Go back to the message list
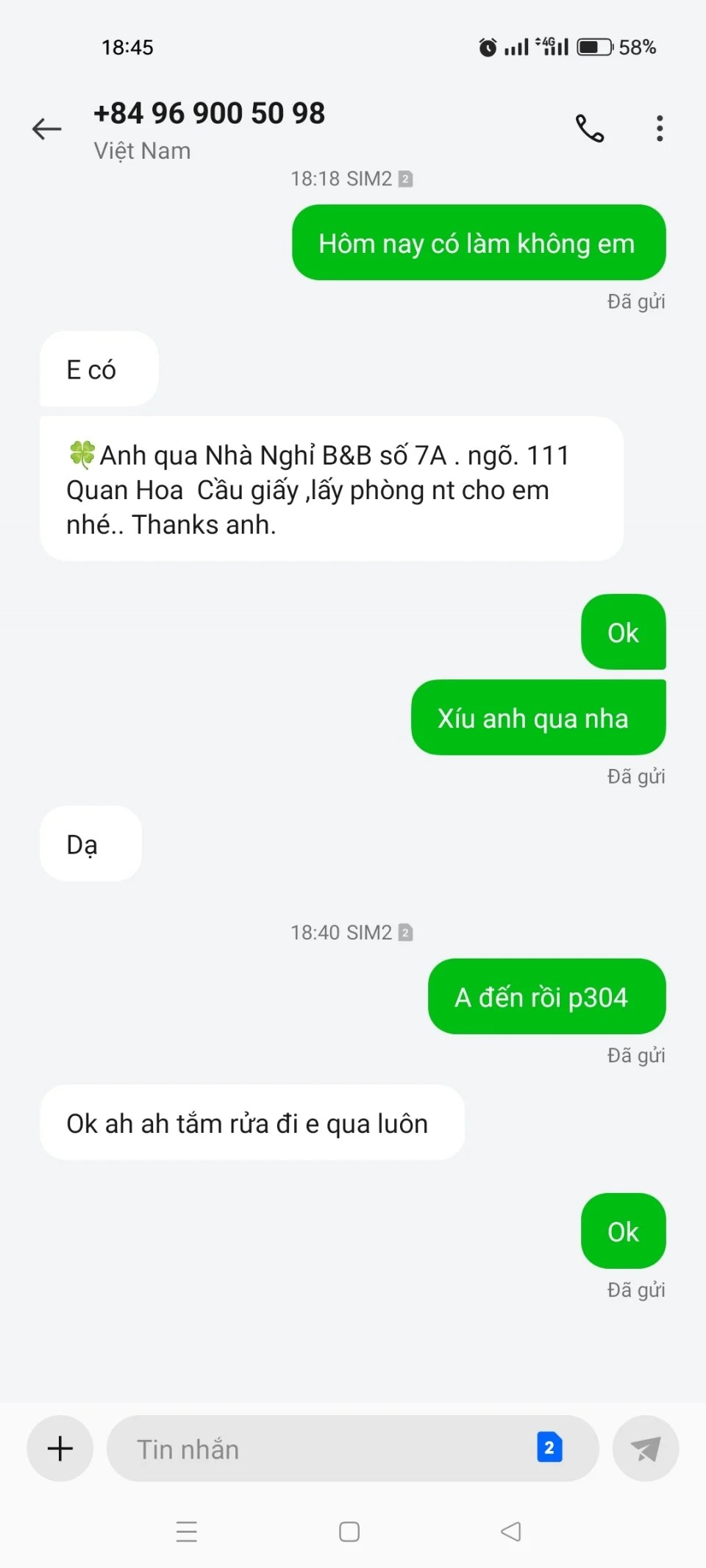The height and width of the screenshot is (1568, 706). pos(47,129)
